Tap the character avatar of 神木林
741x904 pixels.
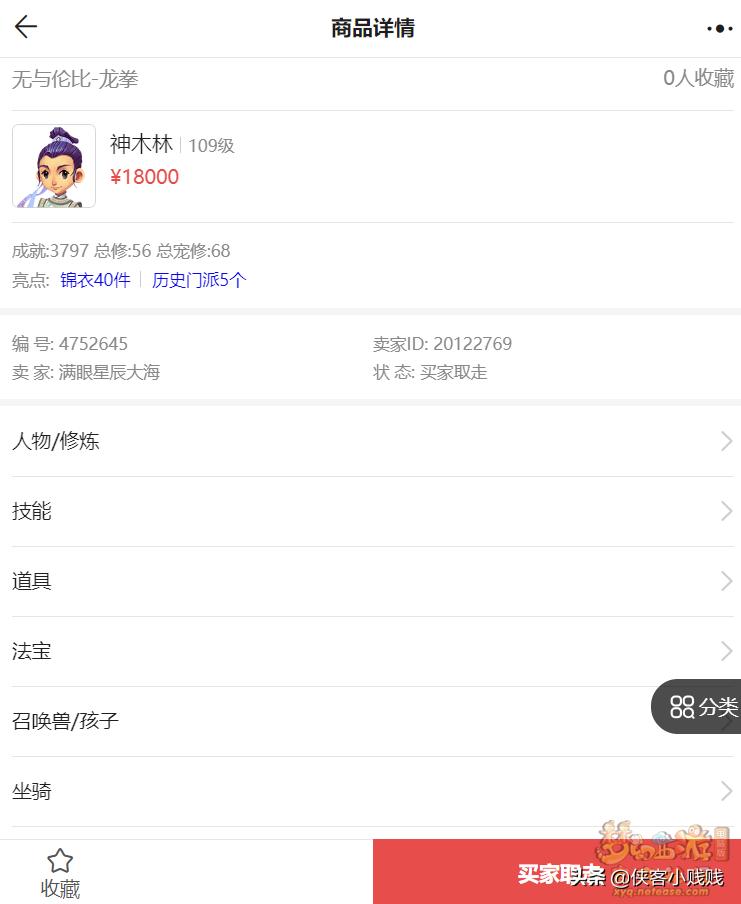coord(54,166)
